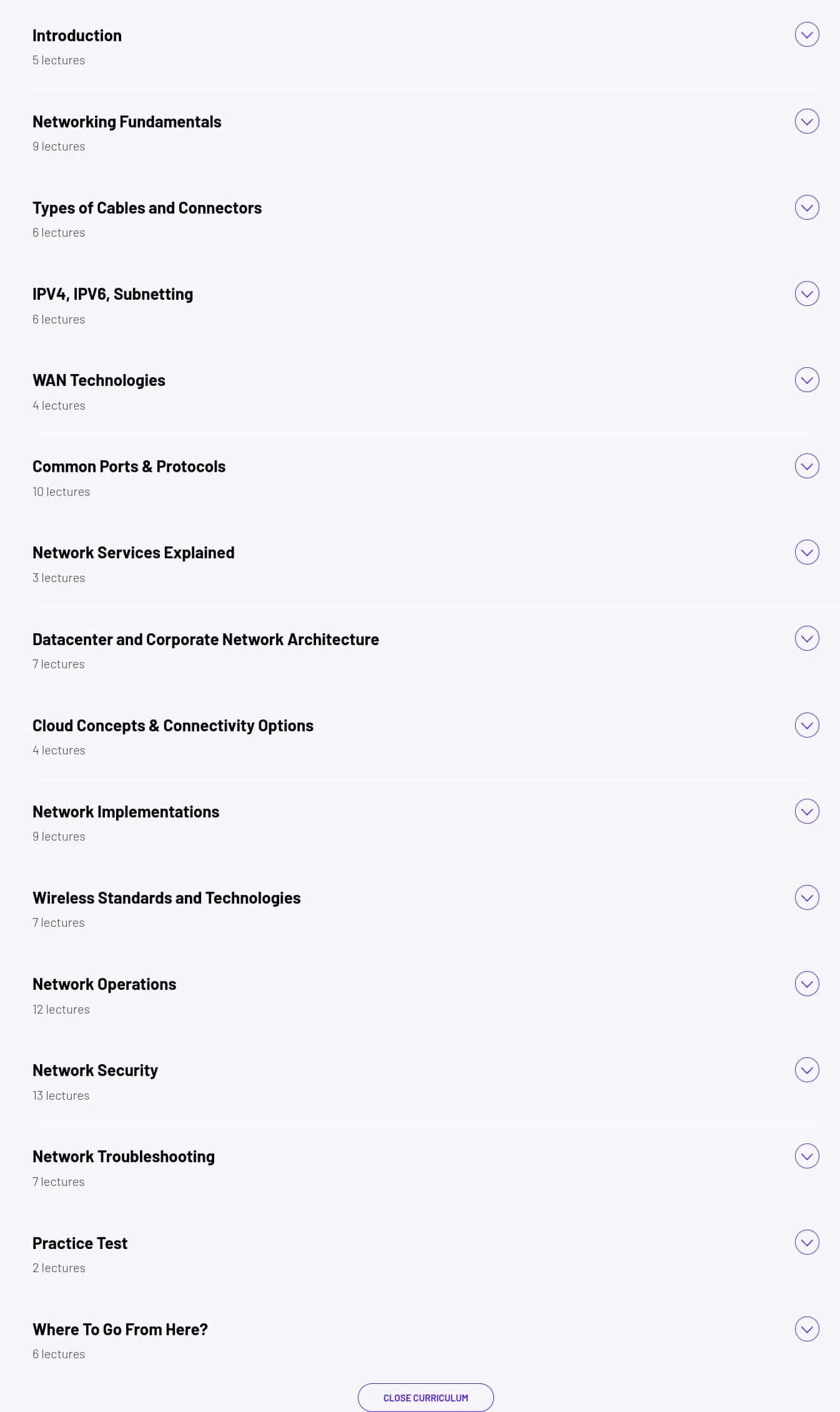
Task: Expand the Network Implementations section
Action: click(807, 811)
